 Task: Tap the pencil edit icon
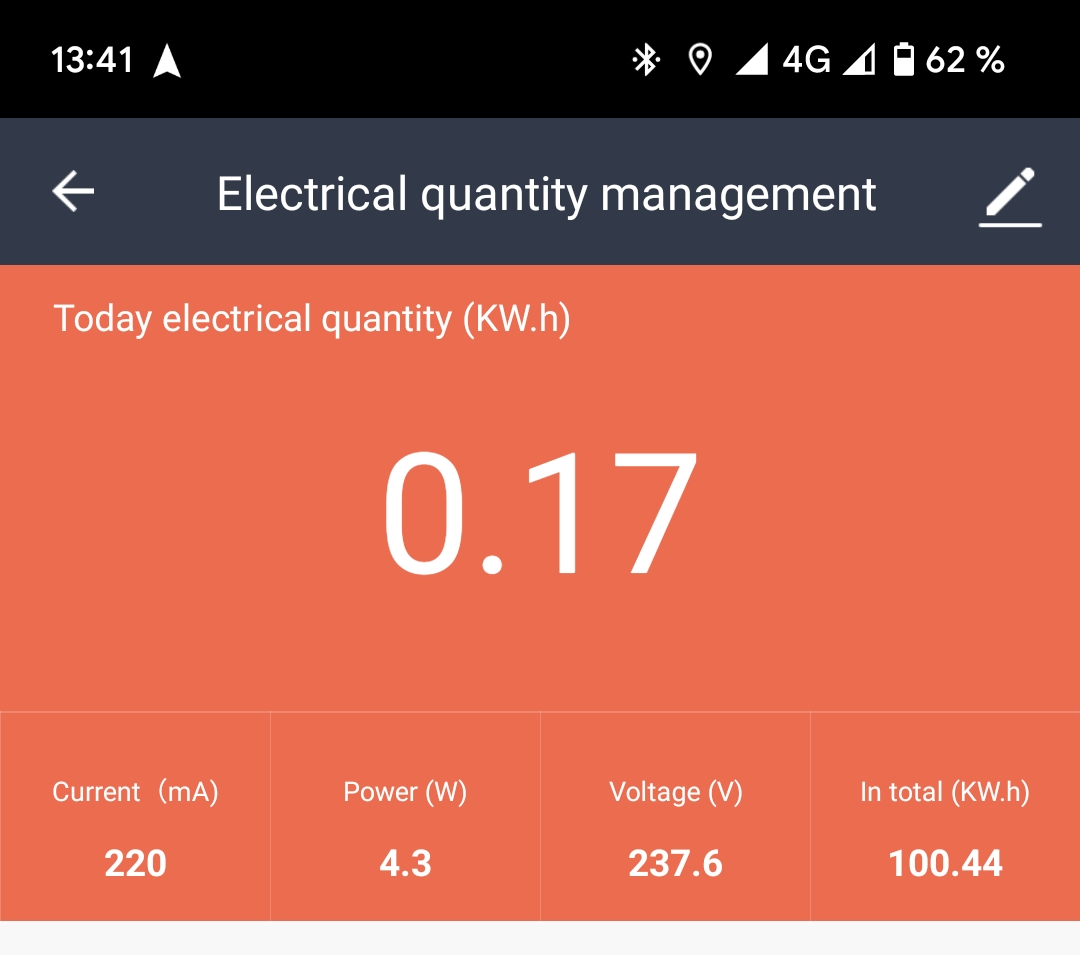[1010, 196]
